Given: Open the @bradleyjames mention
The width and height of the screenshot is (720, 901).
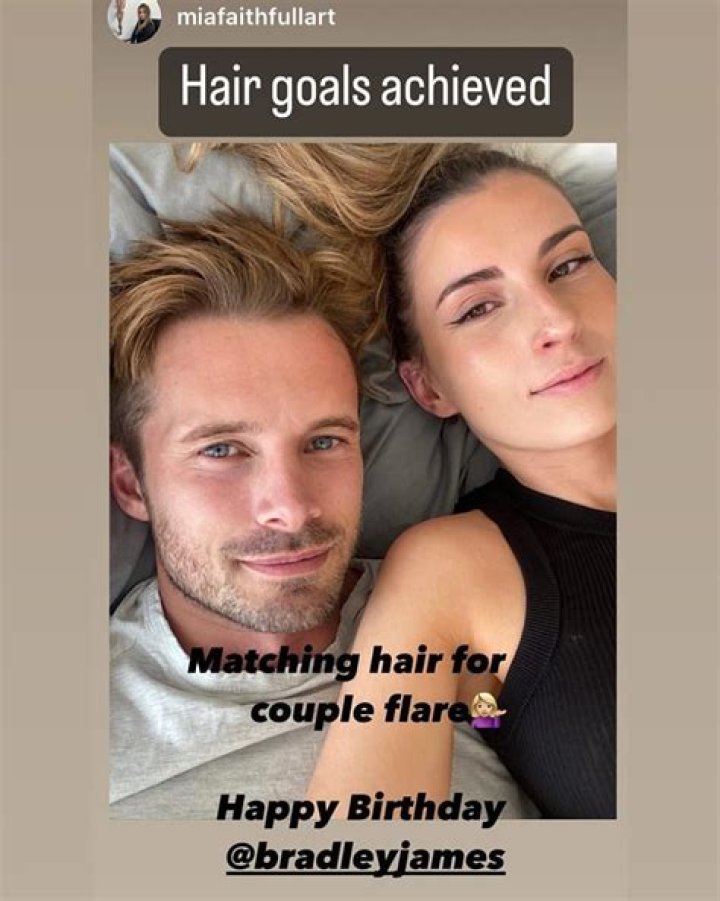Looking at the screenshot, I should 365,858.
